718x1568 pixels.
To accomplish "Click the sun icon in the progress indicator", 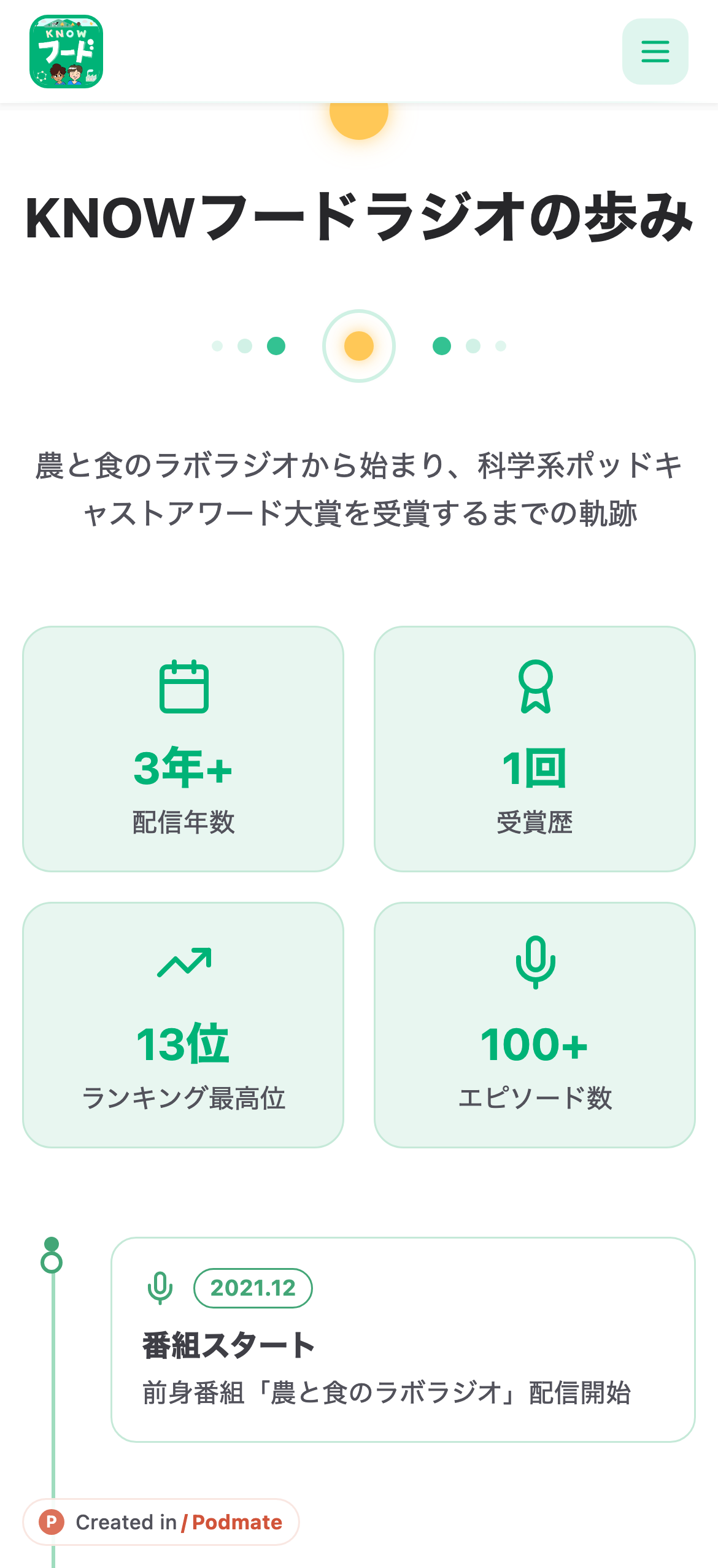I will click(358, 345).
